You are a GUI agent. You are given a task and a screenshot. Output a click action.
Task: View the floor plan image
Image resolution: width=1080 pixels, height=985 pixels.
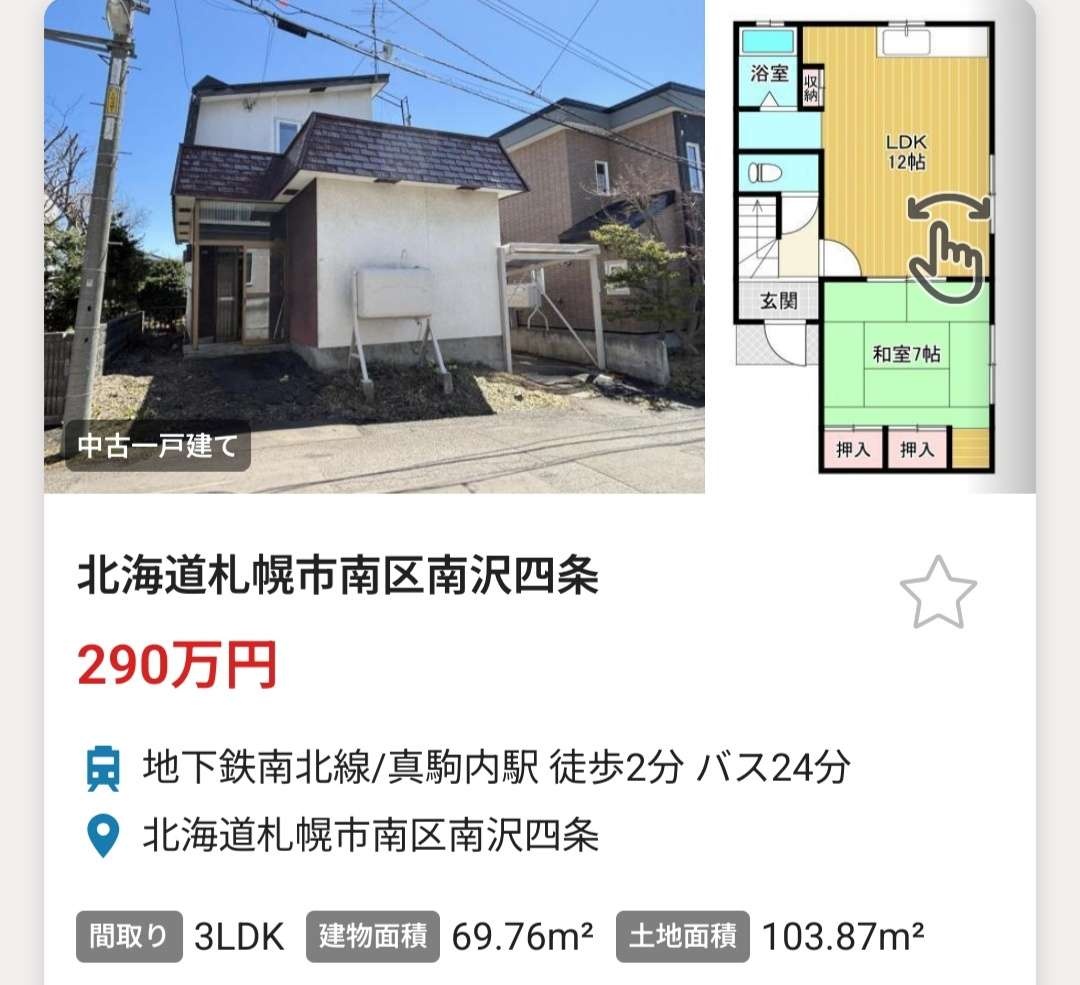(x=870, y=246)
